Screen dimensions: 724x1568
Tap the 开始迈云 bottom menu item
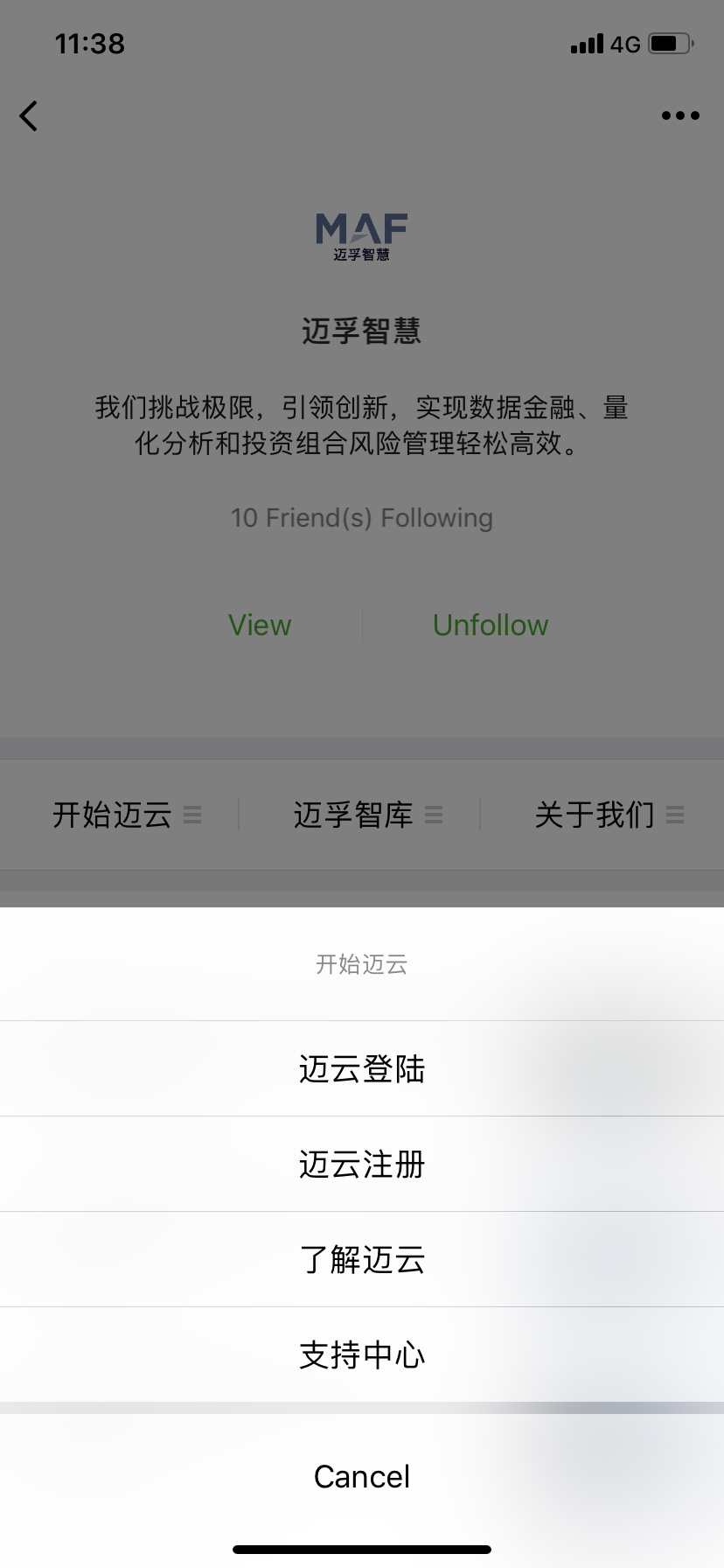[x=126, y=815]
